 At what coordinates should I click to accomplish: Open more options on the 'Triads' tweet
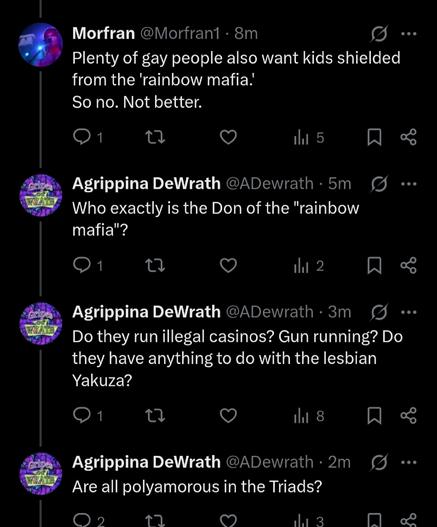[x=409, y=463]
